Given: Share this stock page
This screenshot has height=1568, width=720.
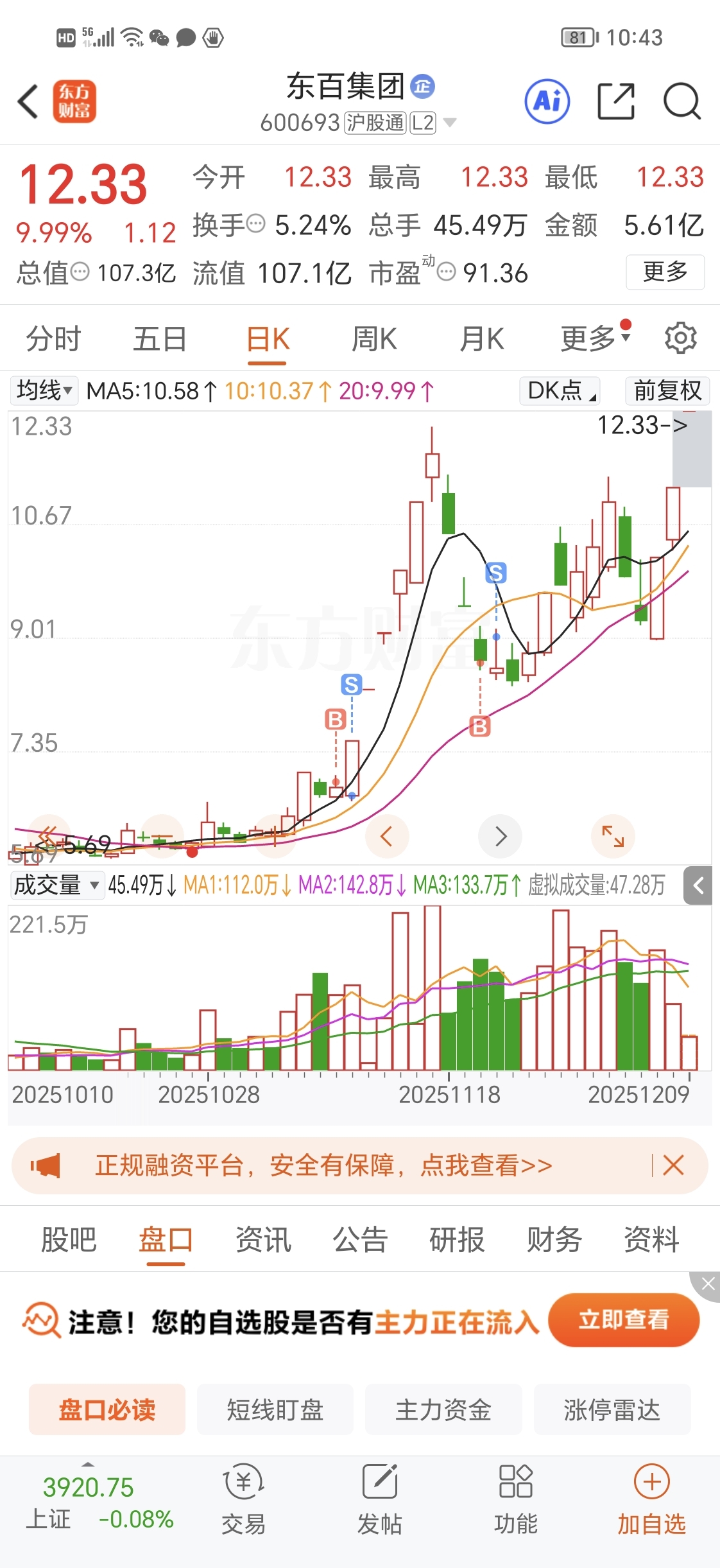Looking at the screenshot, I should point(615,101).
